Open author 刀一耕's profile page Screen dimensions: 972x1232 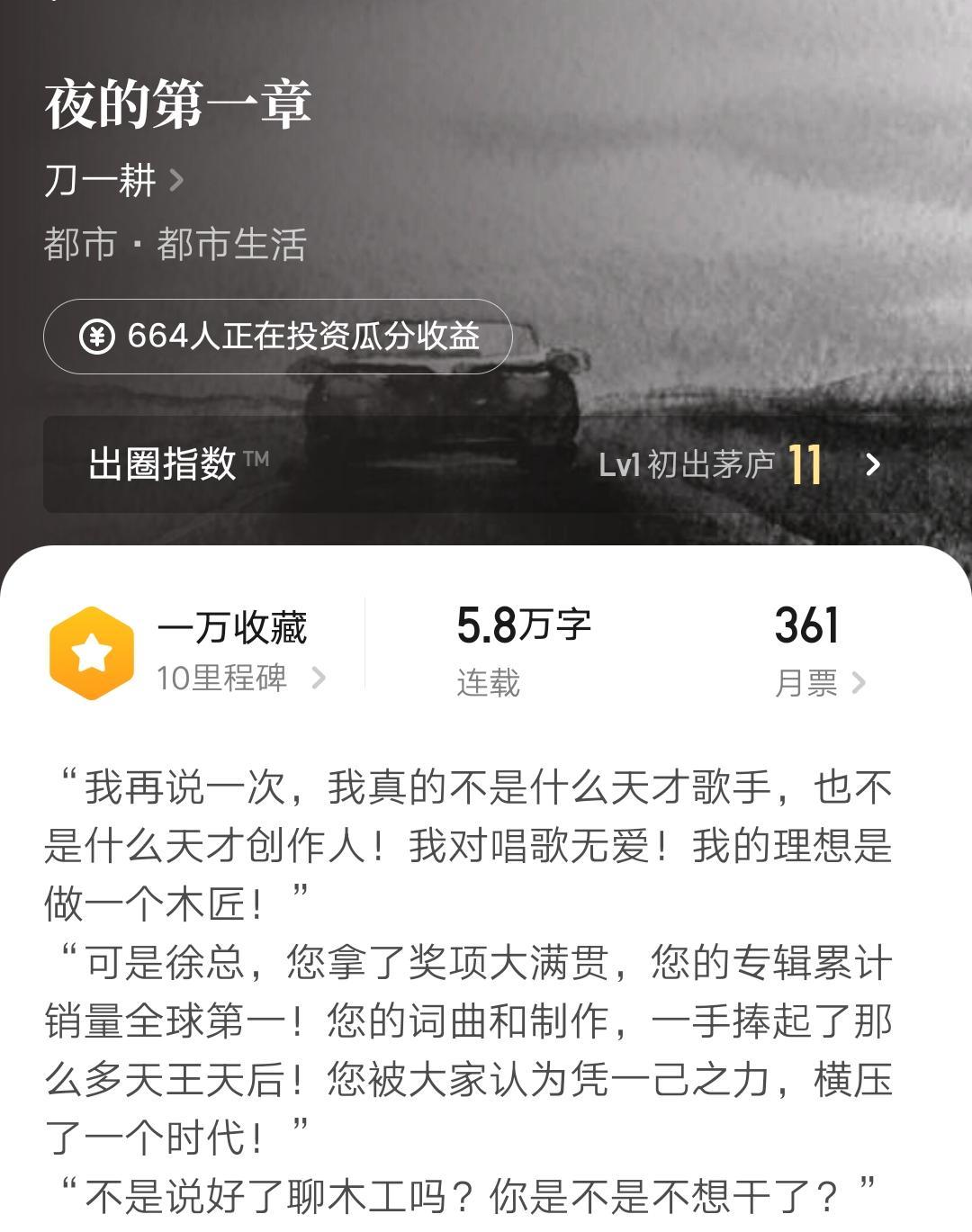113,180
